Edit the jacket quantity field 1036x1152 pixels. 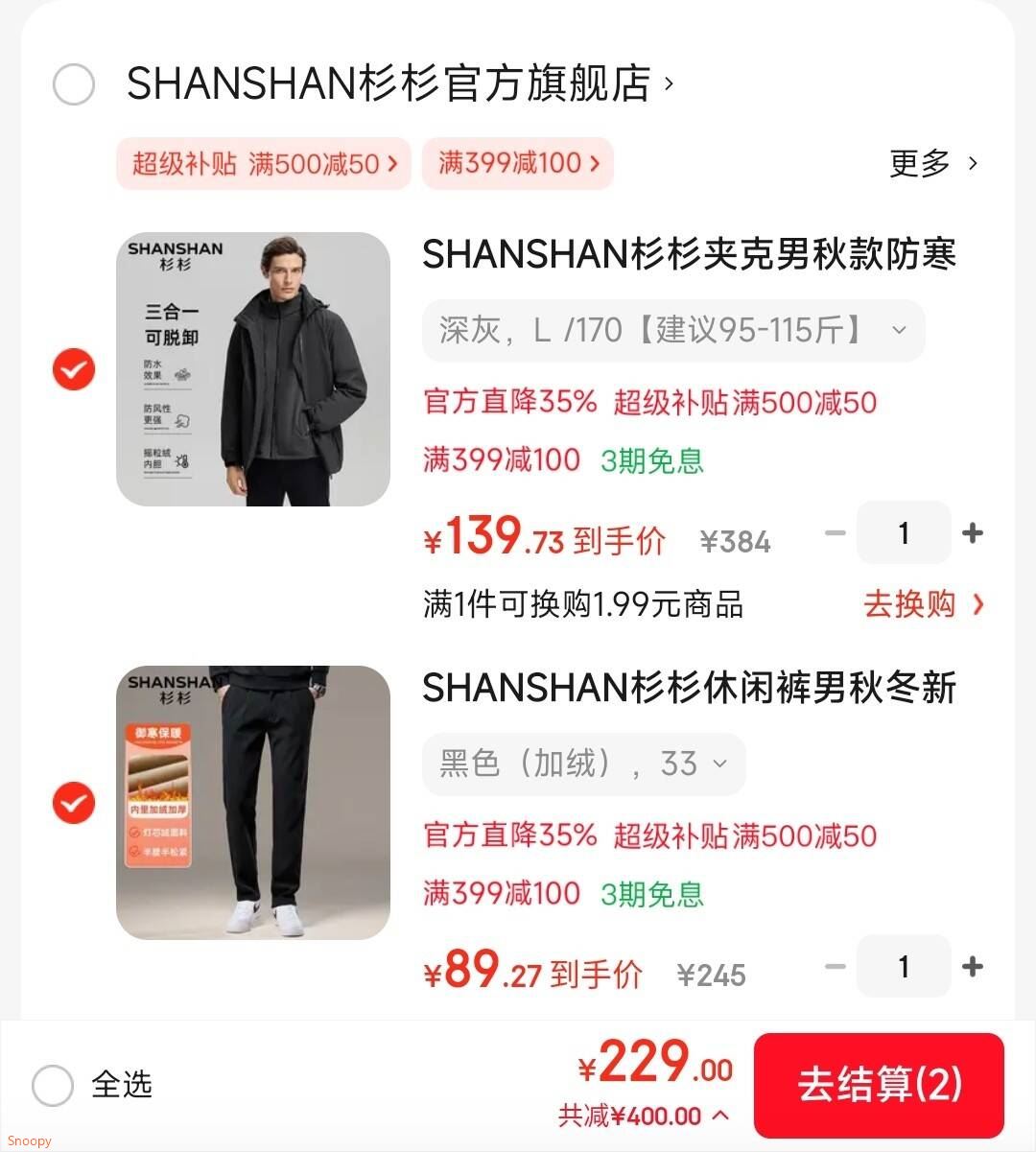tap(904, 533)
